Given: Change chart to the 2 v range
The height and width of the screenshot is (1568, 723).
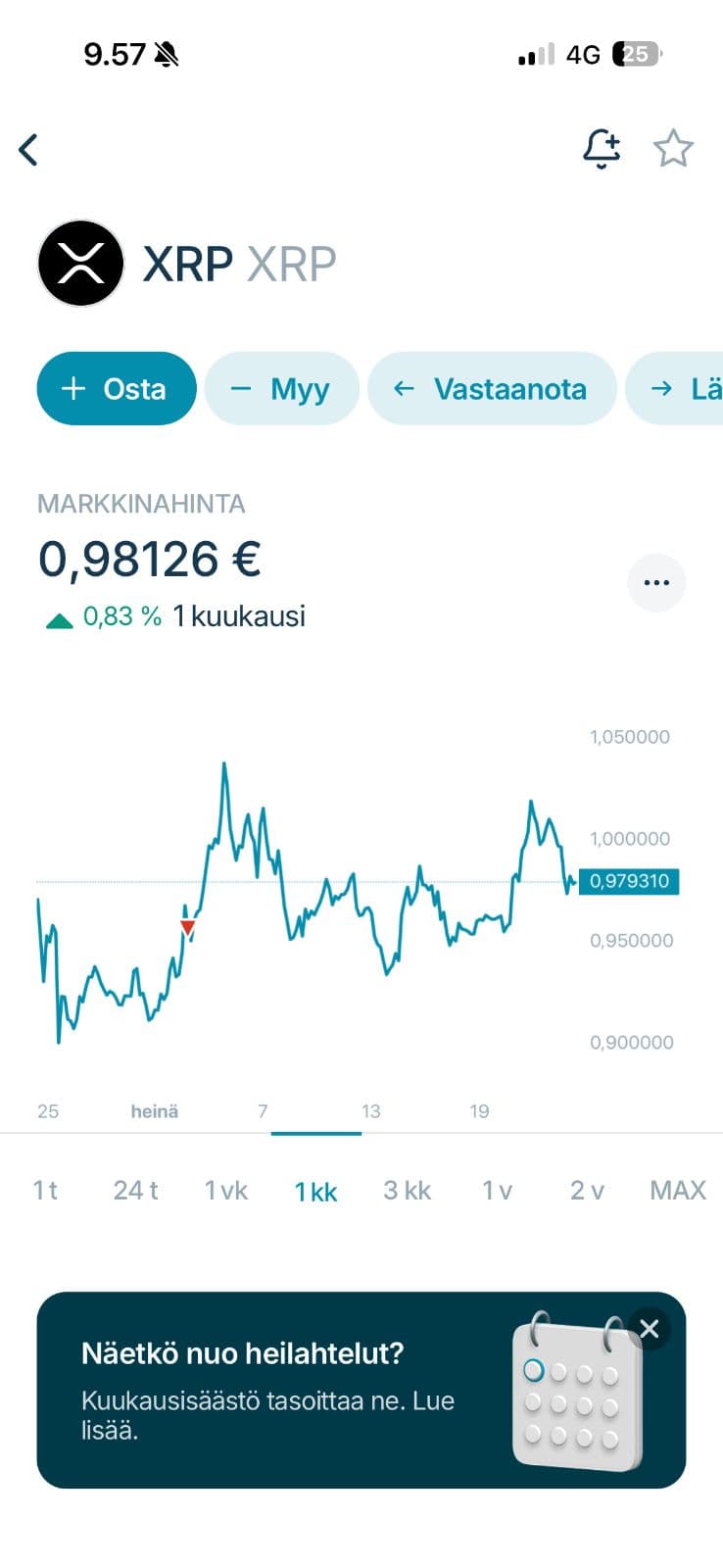Looking at the screenshot, I should click(x=587, y=1190).
